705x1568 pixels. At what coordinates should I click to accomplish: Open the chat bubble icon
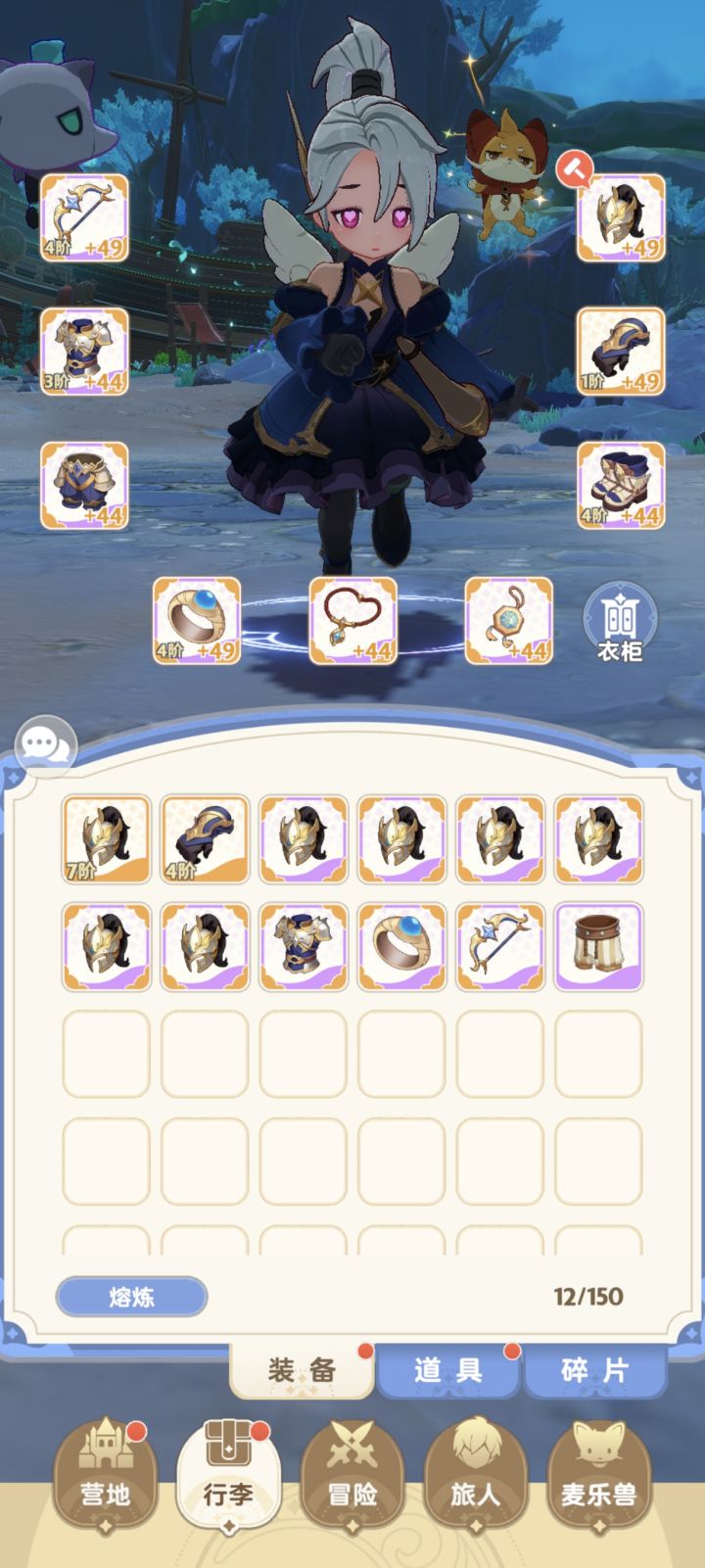pyautogui.click(x=45, y=745)
